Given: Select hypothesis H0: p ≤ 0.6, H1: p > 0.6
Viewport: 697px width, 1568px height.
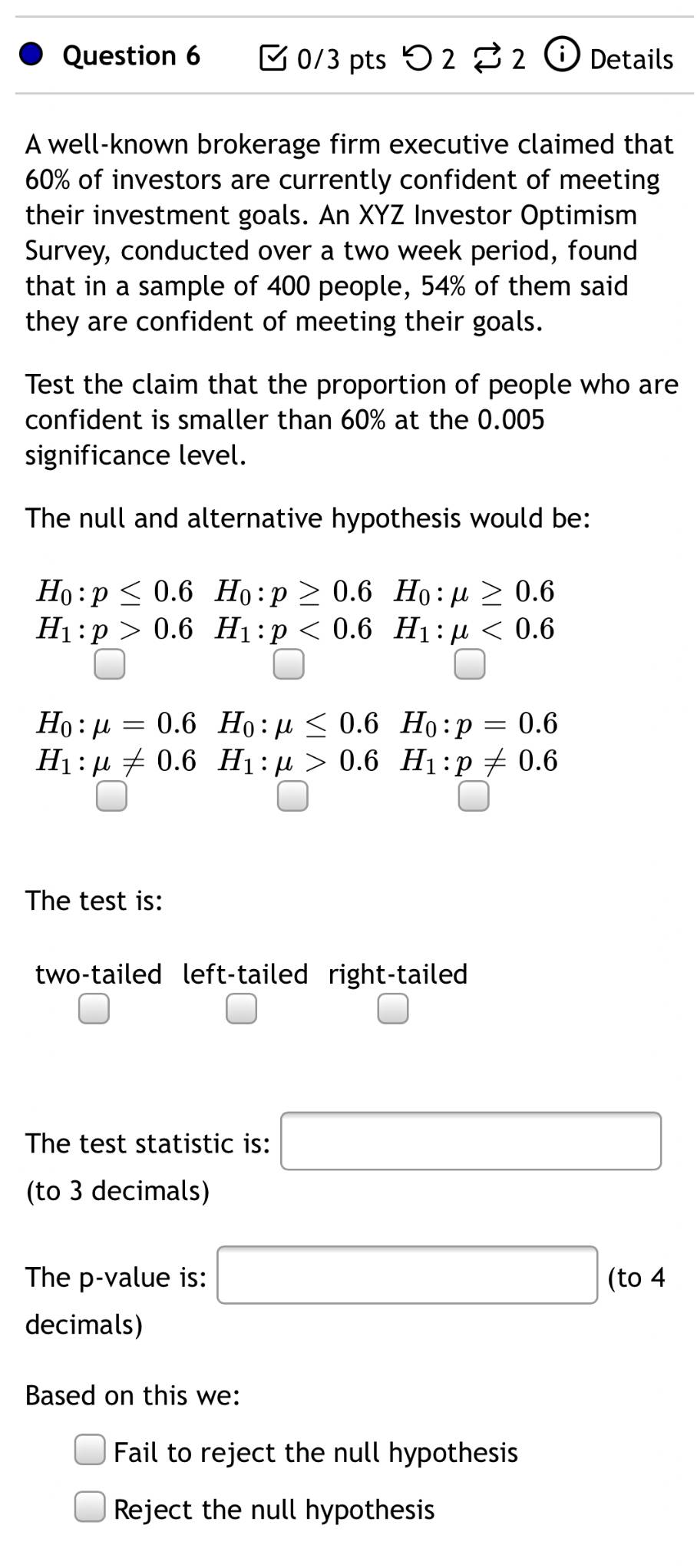Looking at the screenshot, I should (x=110, y=664).
